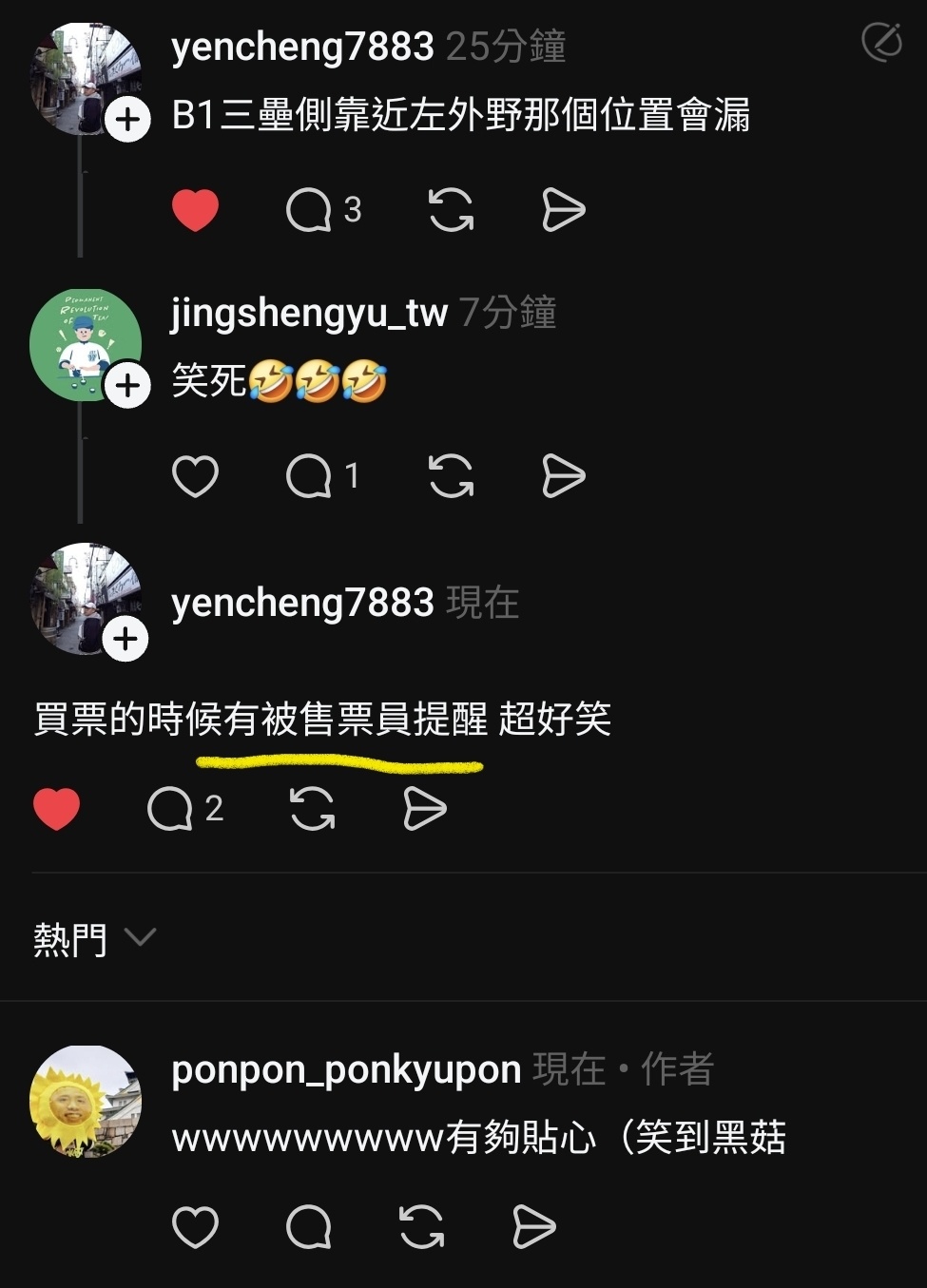The width and height of the screenshot is (927, 1288).
Task: View replies on the 買票的時候 post
Action: coord(171,809)
